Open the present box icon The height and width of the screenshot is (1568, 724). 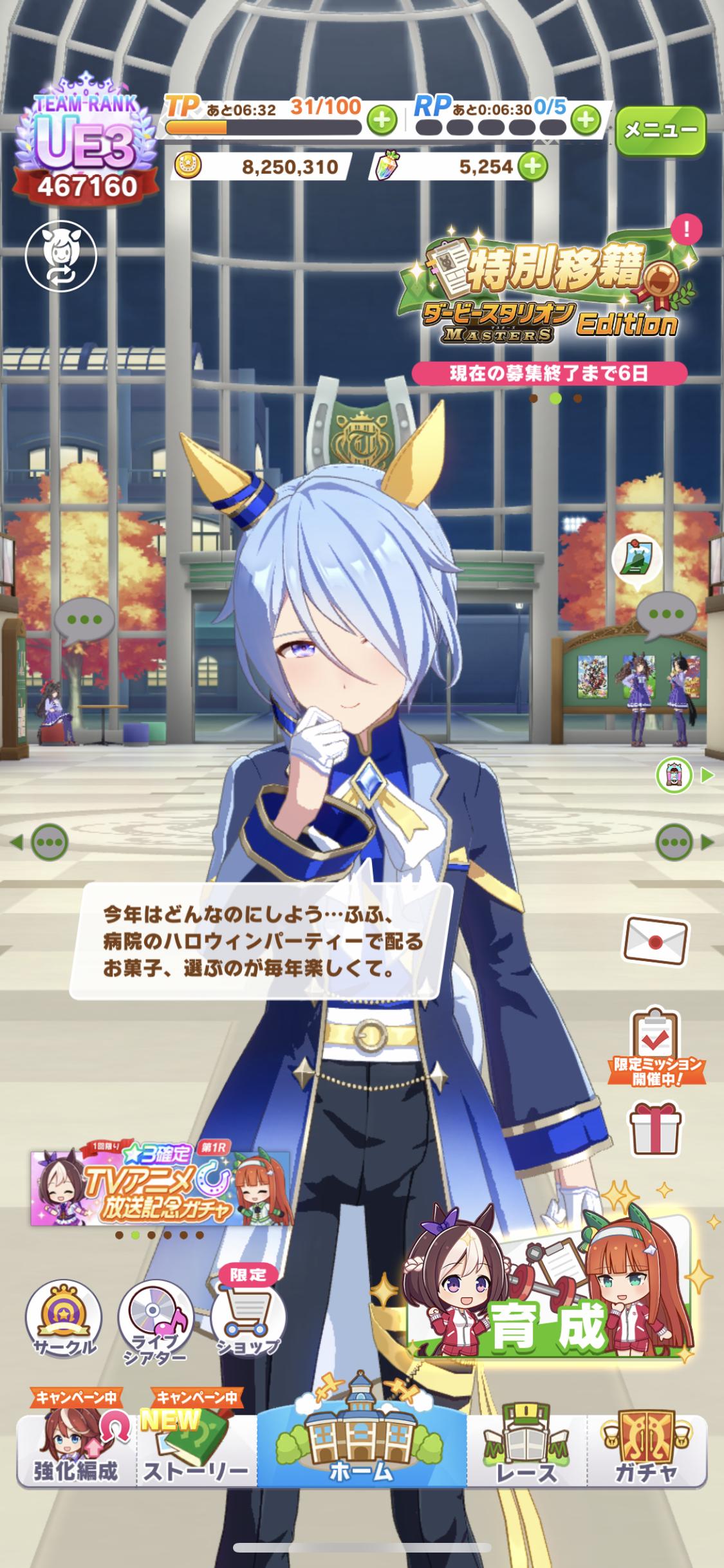click(x=656, y=1128)
